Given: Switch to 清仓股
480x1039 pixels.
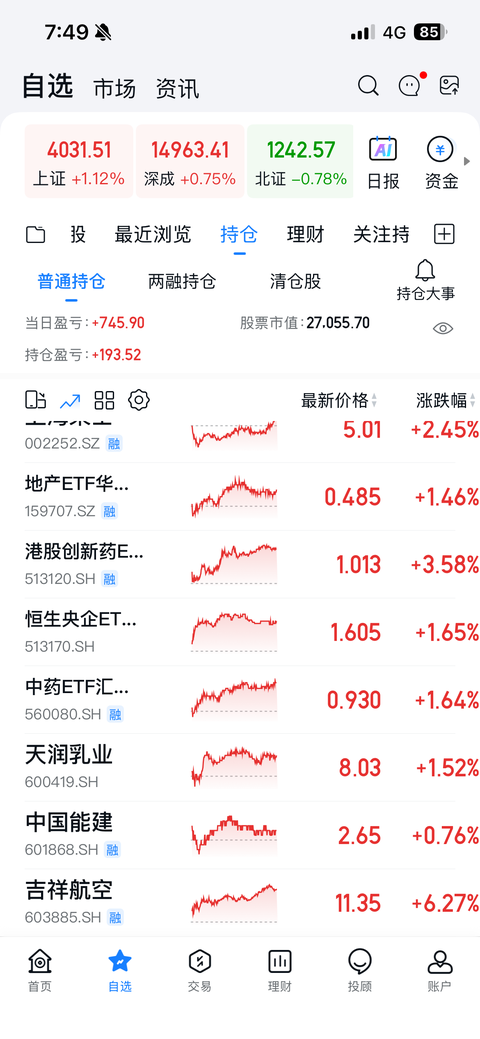Looking at the screenshot, I should coord(295,282).
